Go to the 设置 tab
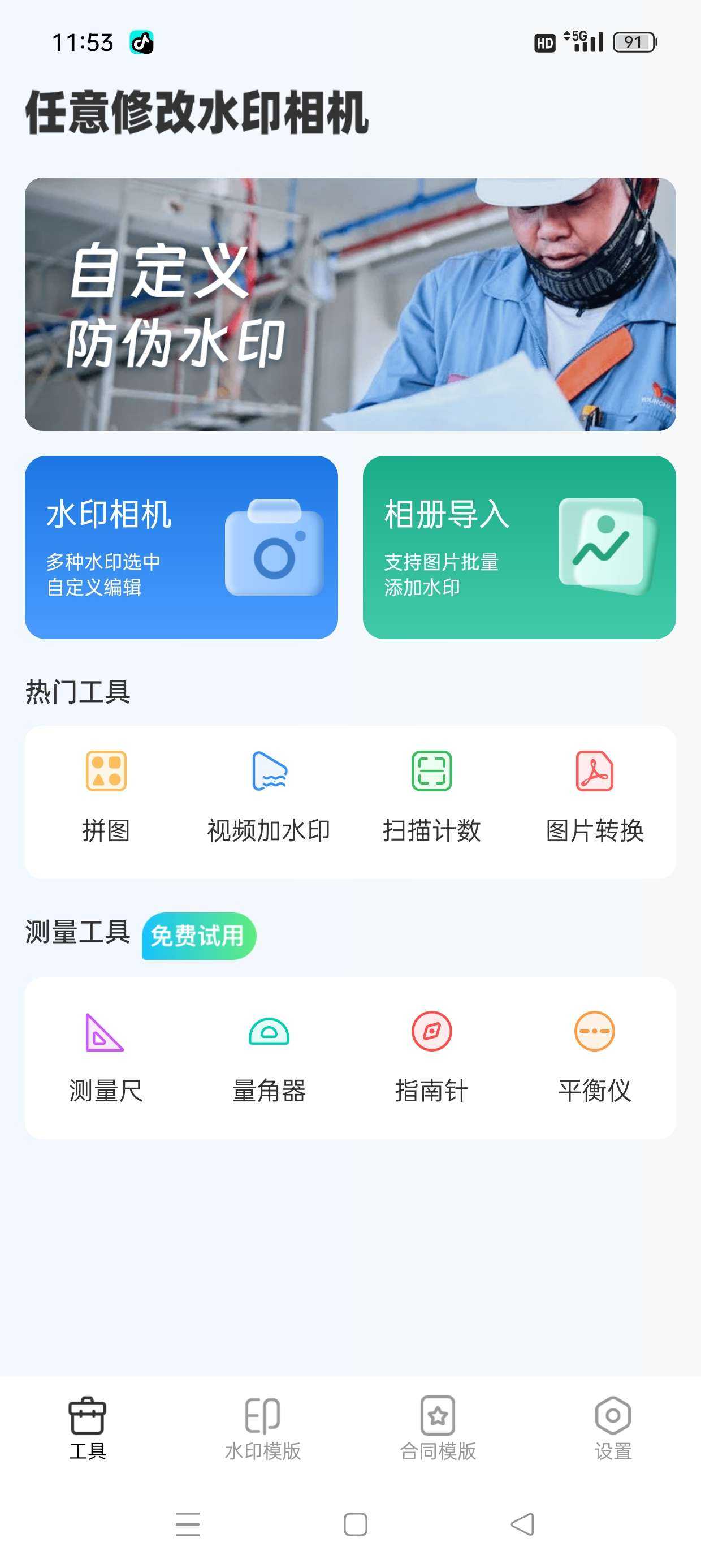The image size is (701, 1568). pyautogui.click(x=613, y=1428)
